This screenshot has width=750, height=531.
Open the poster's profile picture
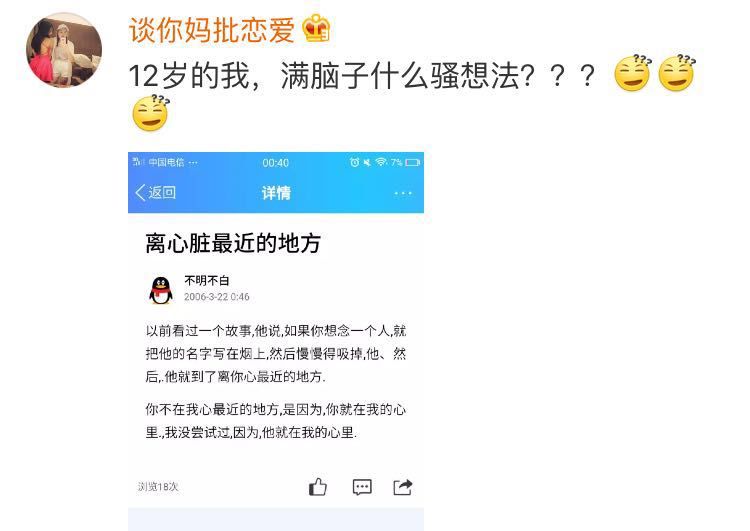64,50
